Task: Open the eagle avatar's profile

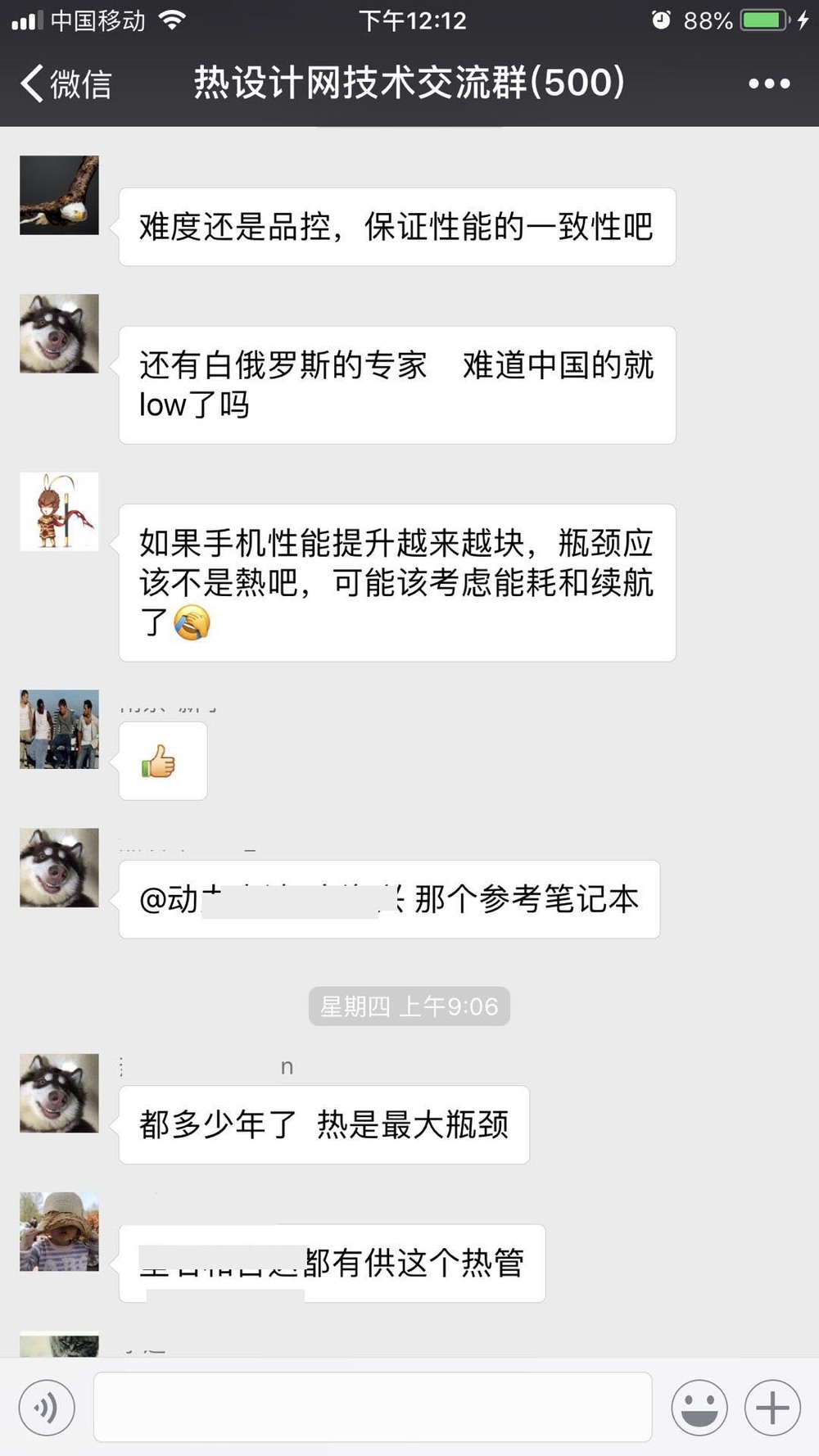Action: [59, 195]
